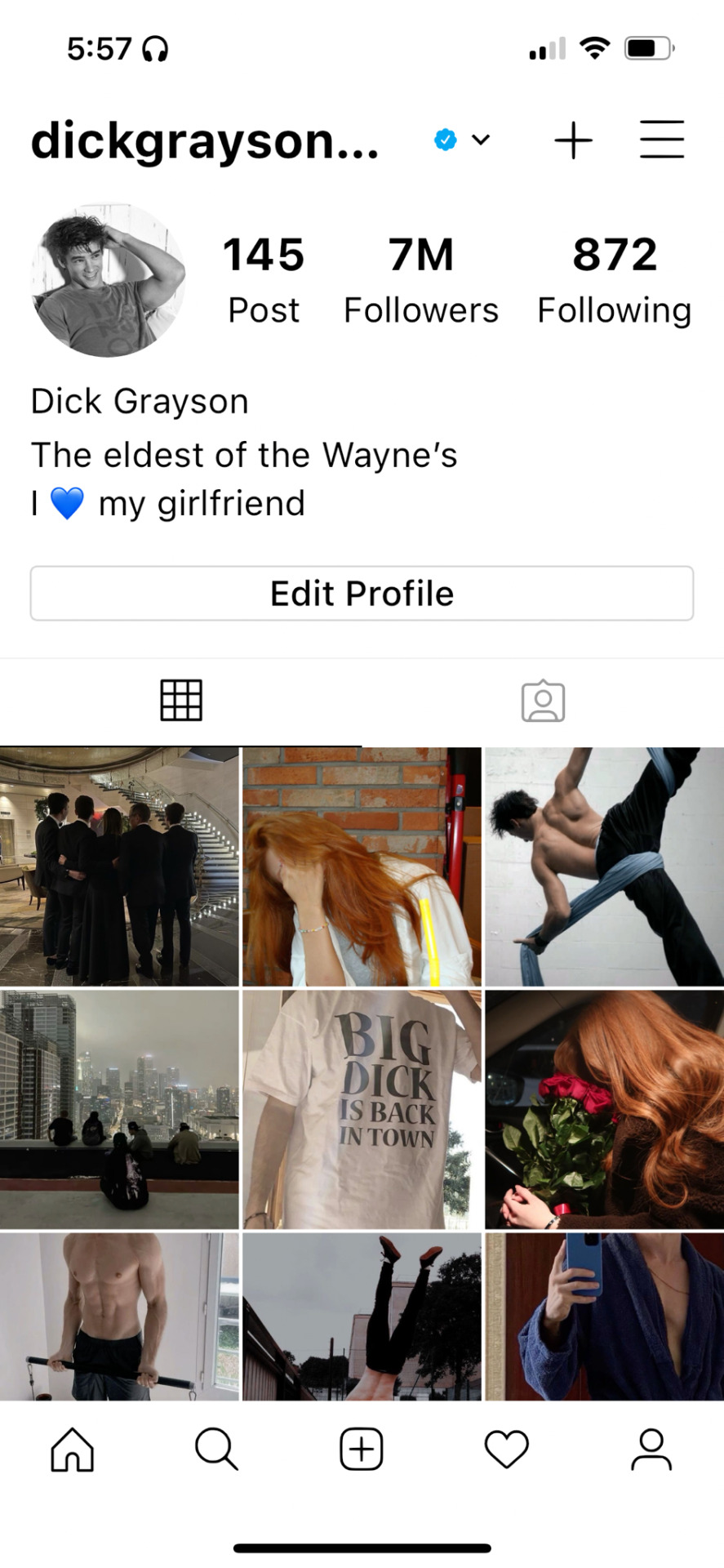Select the Profile tab in bottom bar

(x=651, y=1450)
